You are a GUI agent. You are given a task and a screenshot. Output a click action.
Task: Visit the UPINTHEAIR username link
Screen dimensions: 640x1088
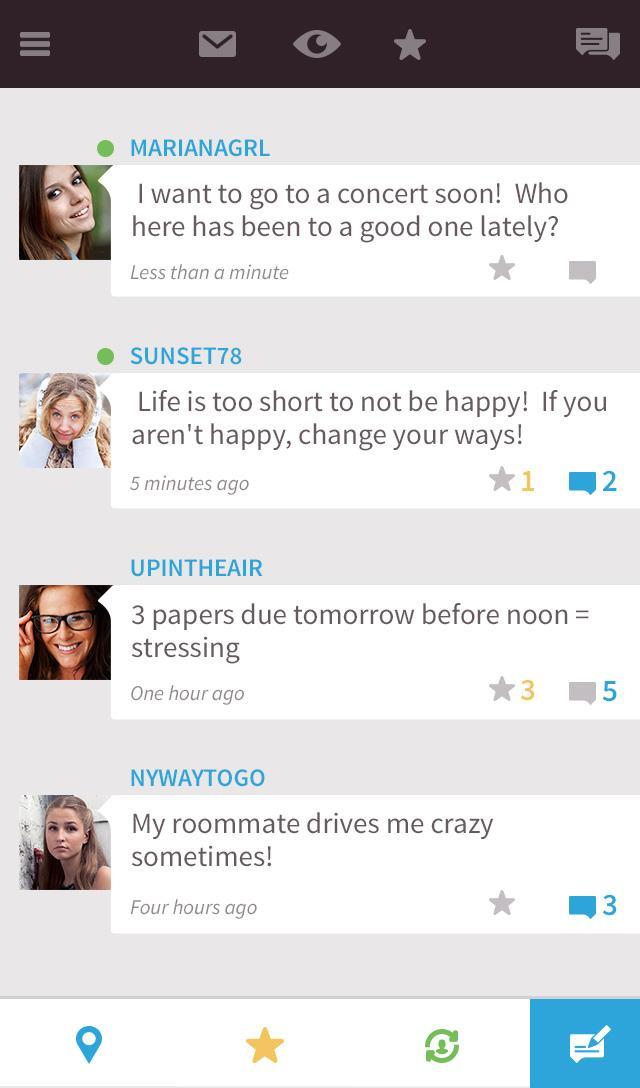point(196,568)
